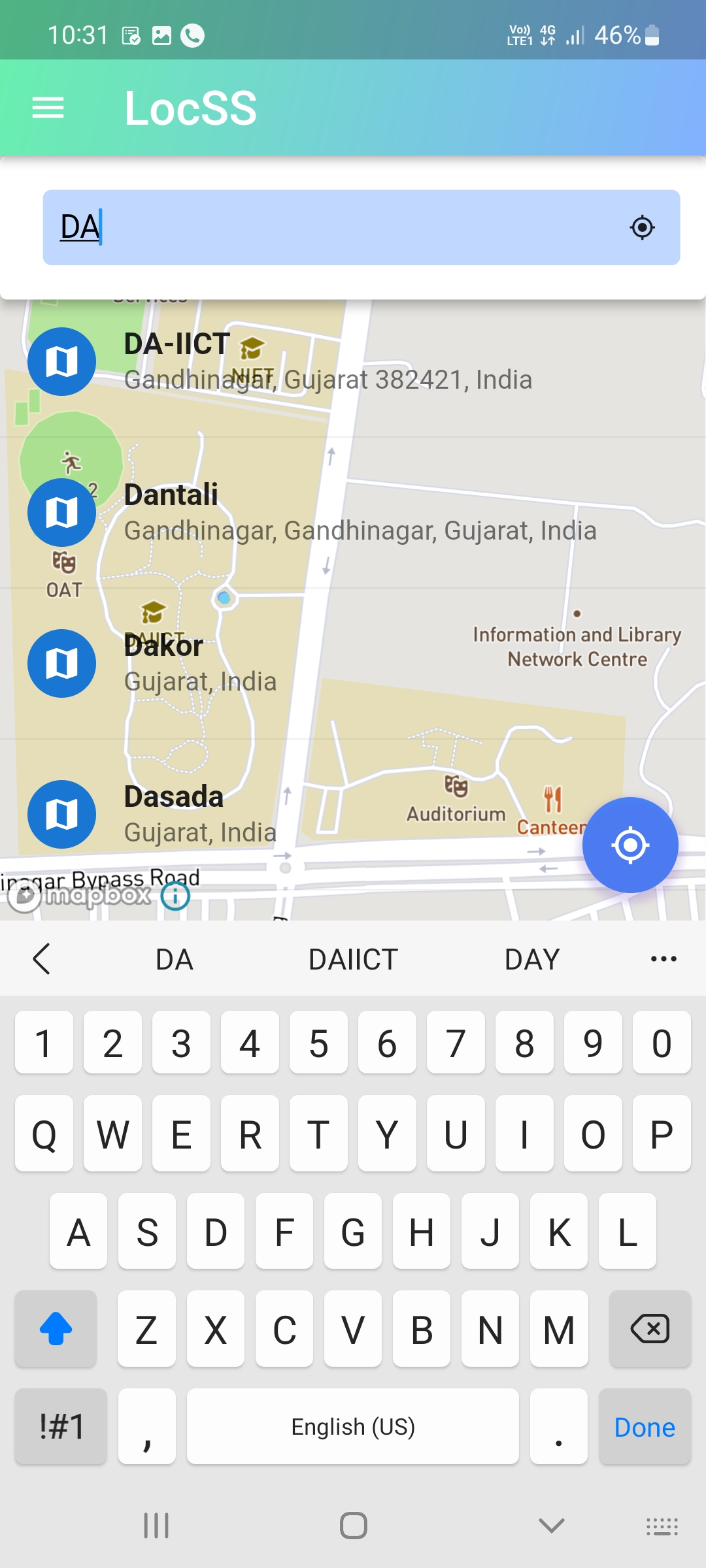Select the DAY keyboard suggestion
This screenshot has height=1568, width=706.
coord(531,958)
